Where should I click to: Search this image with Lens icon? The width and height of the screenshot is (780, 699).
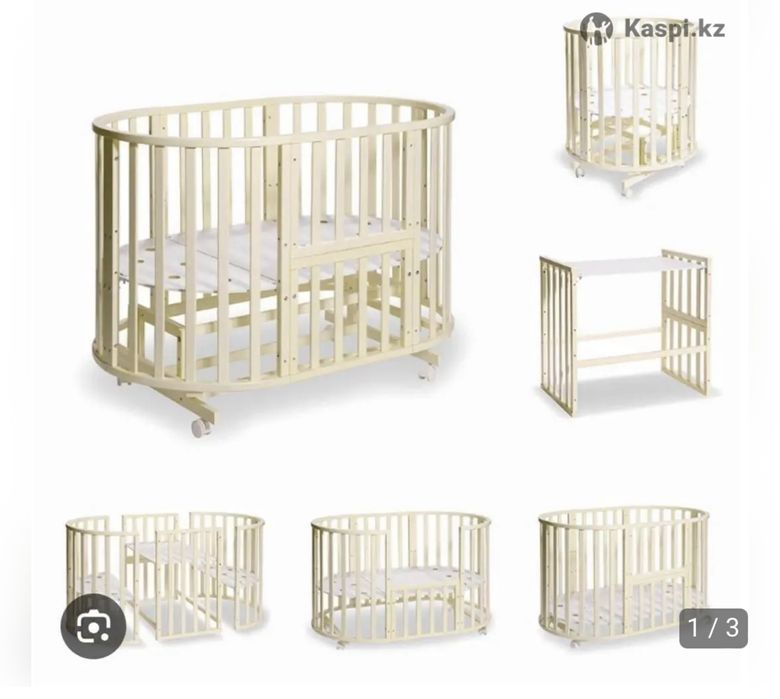pyautogui.click(x=93, y=626)
